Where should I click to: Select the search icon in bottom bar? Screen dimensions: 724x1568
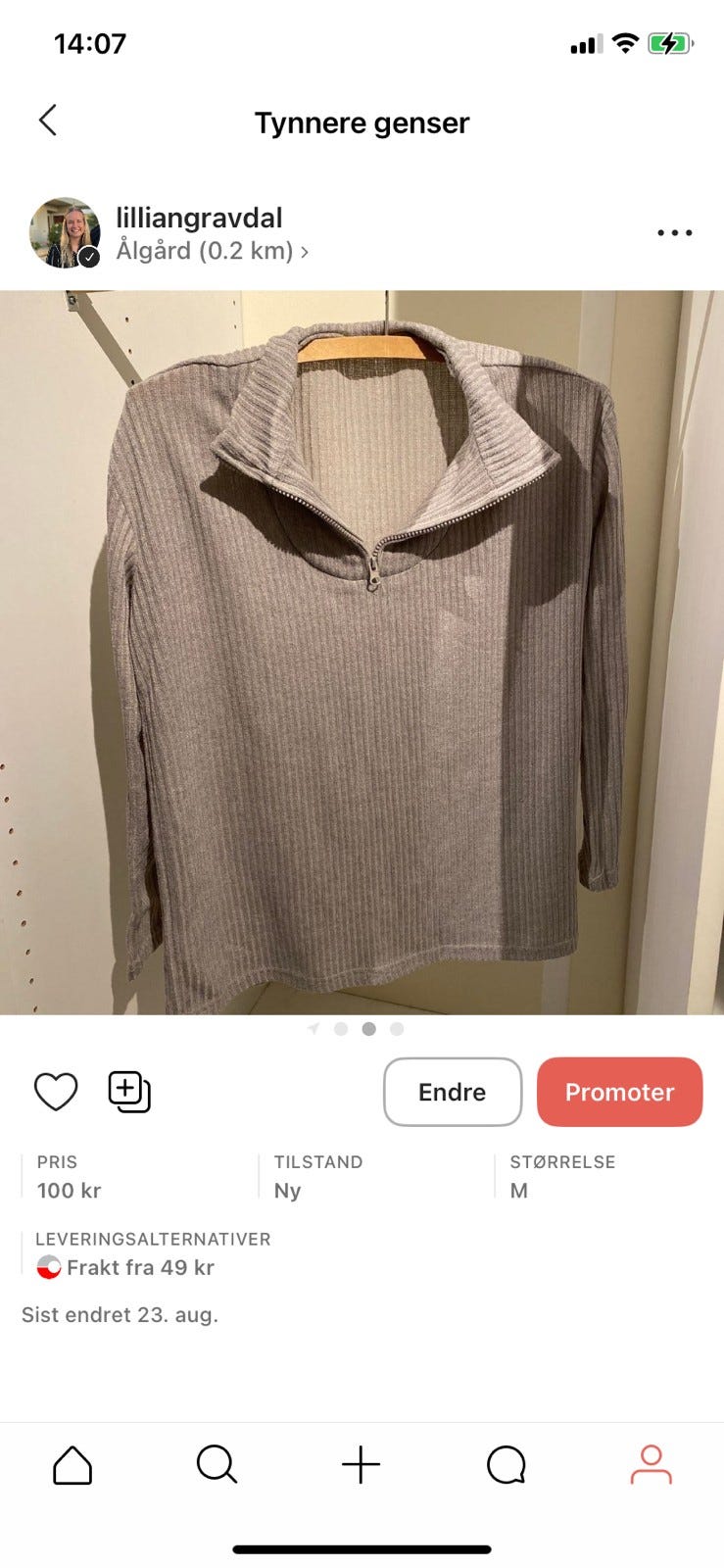(217, 1465)
